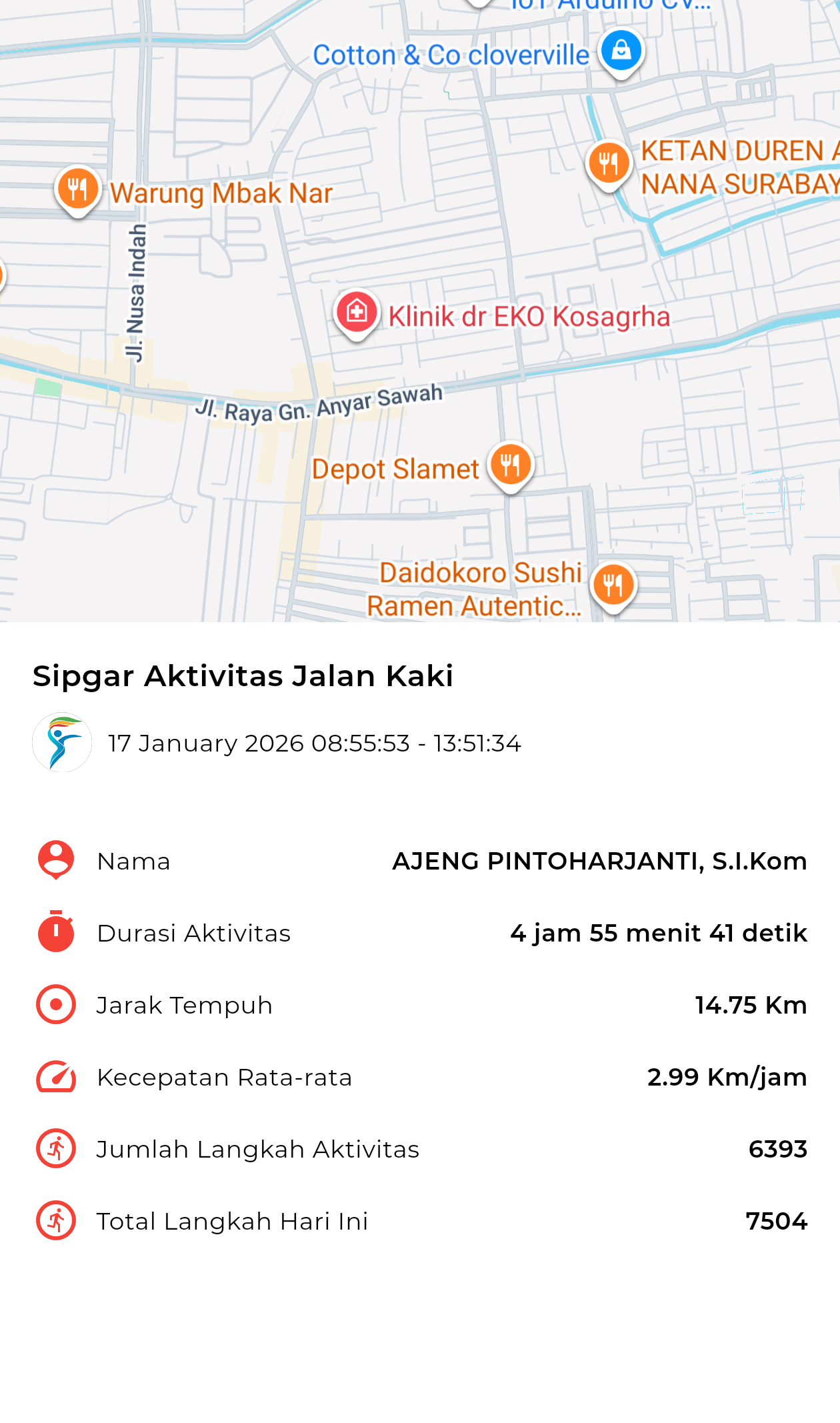Tap the Ketan Duren Nana Surabaya marker
This screenshot has height=1423, width=840.
click(609, 163)
